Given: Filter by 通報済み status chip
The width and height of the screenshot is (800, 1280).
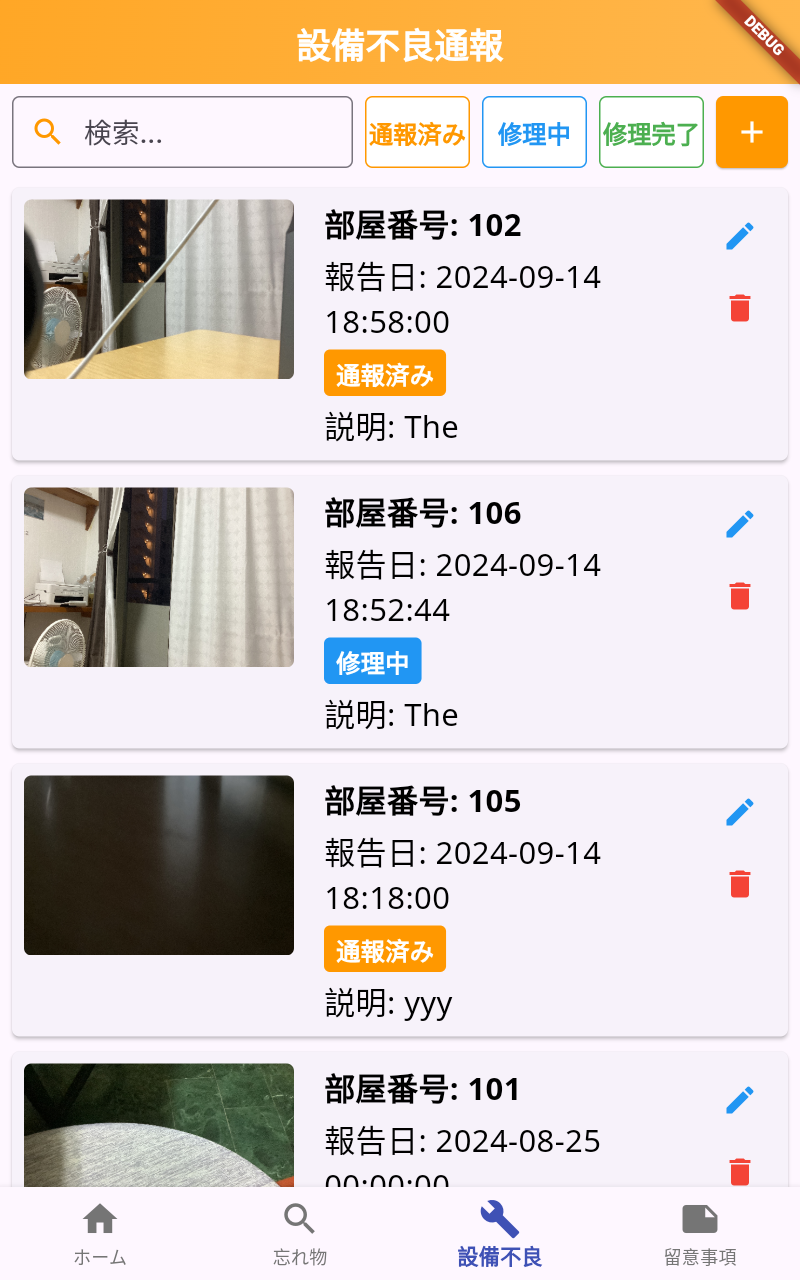Looking at the screenshot, I should (417, 133).
